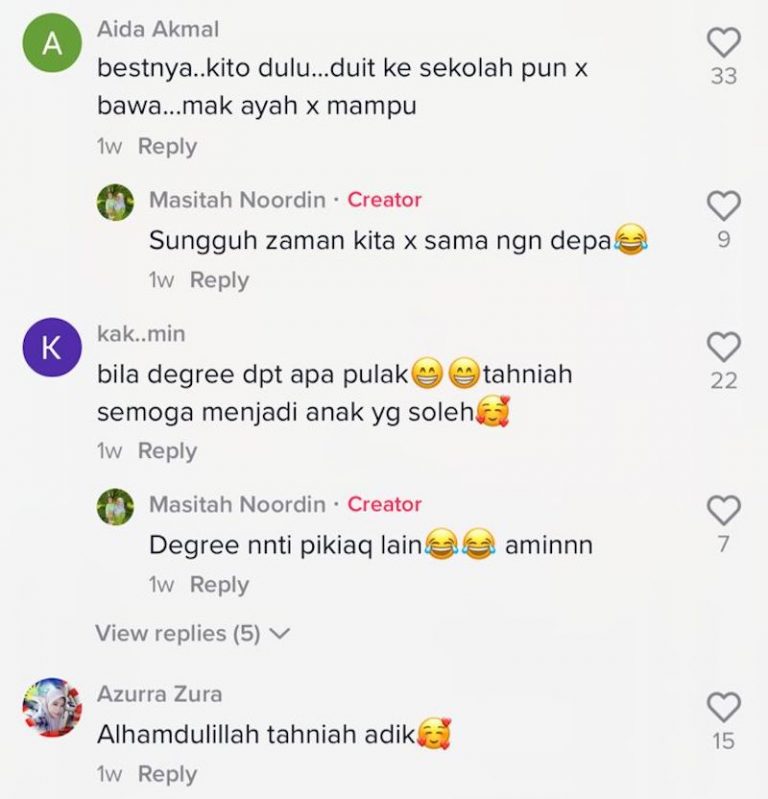Reply to Masitah's 'Degree nnti pikiaq' comment
Viewport: 768px width, 799px height.
pos(219,584)
